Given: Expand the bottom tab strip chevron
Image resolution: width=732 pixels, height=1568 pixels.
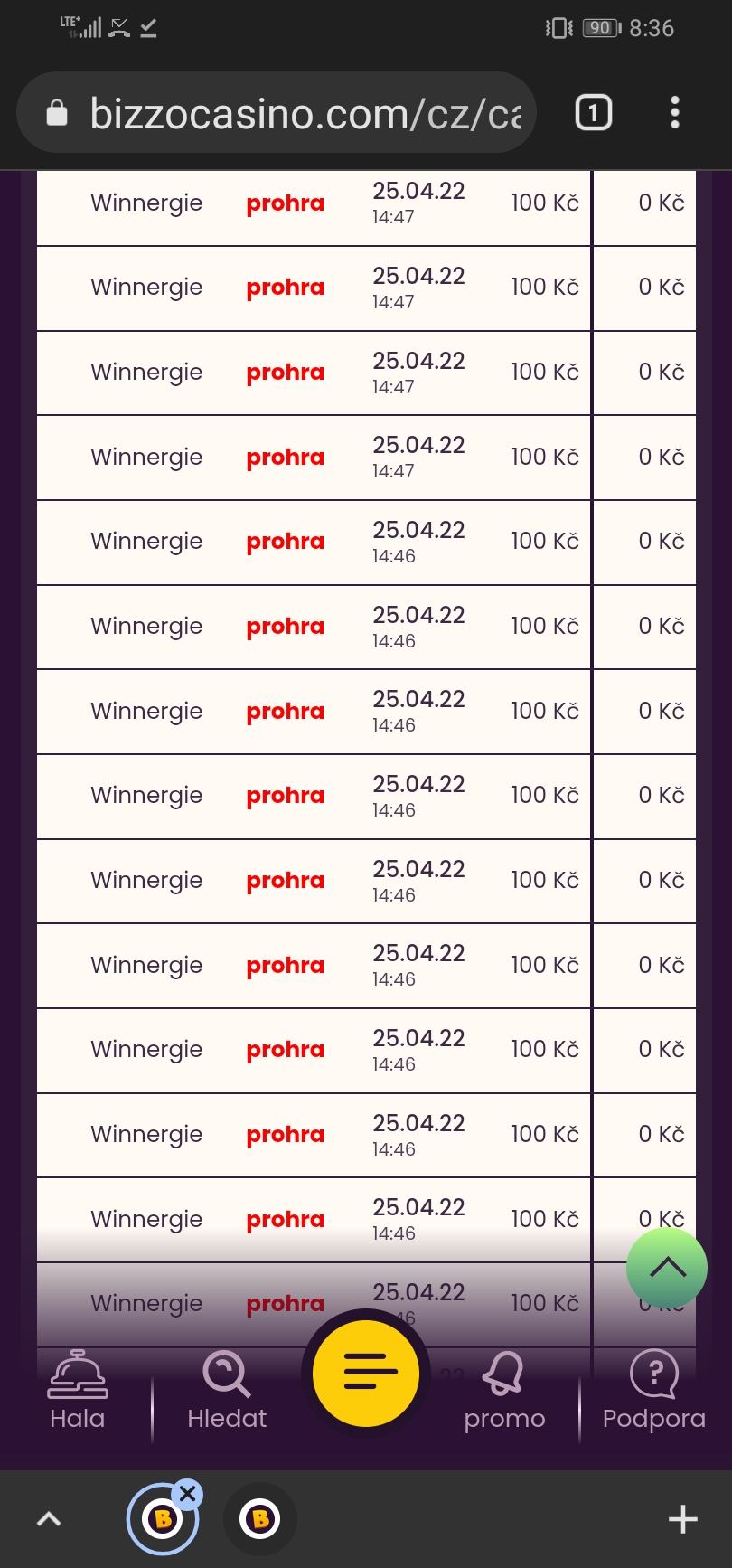Looking at the screenshot, I should [49, 1519].
